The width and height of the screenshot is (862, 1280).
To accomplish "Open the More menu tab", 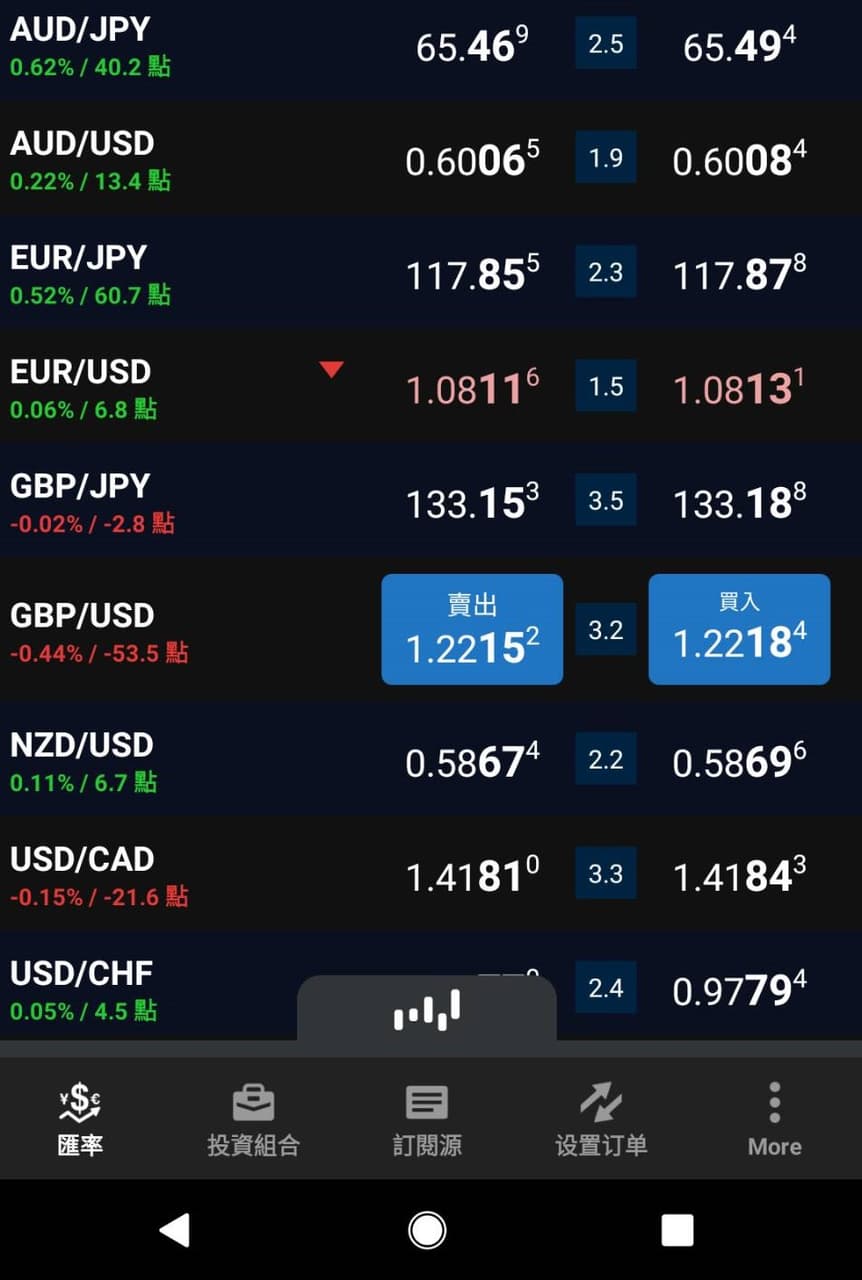I will click(x=775, y=1120).
